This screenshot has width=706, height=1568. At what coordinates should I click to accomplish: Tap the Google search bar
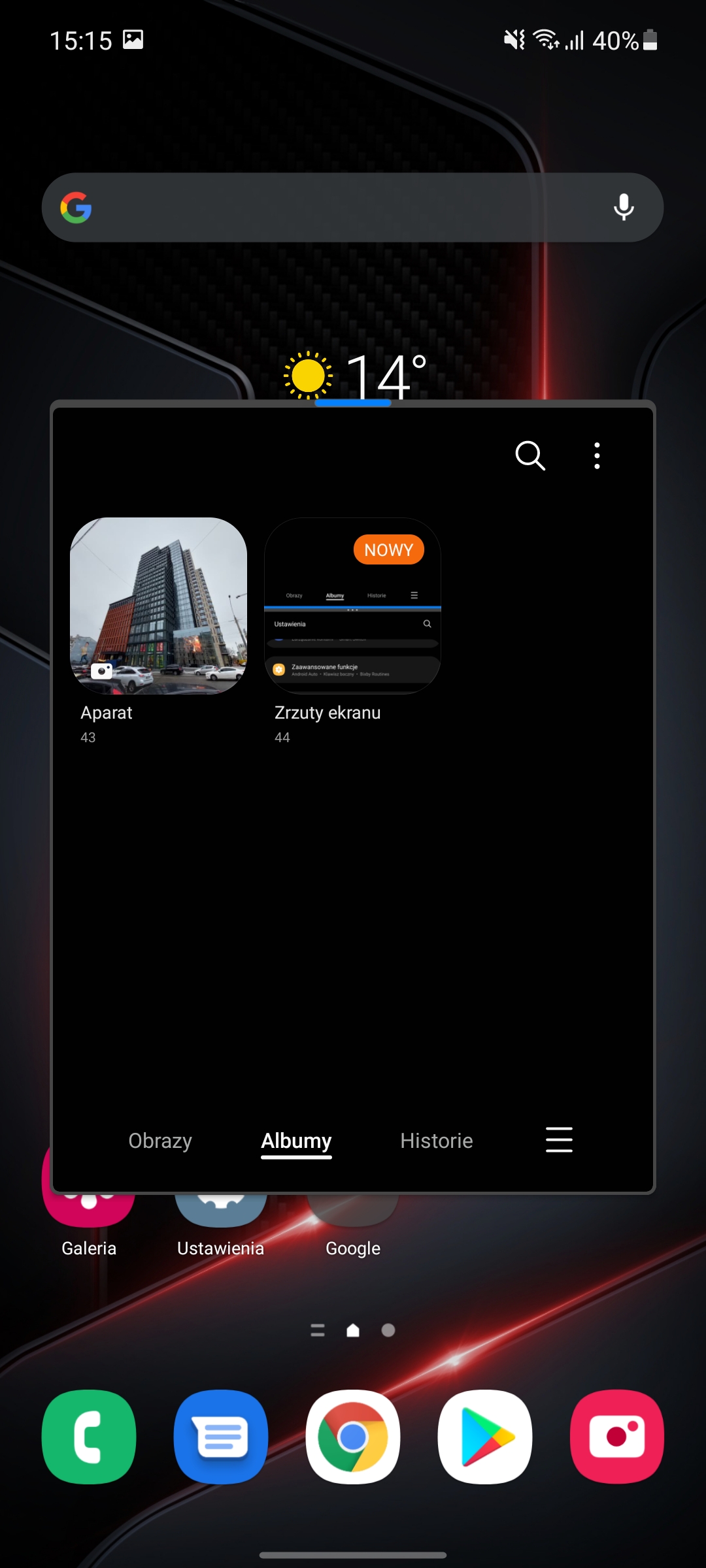click(340, 208)
